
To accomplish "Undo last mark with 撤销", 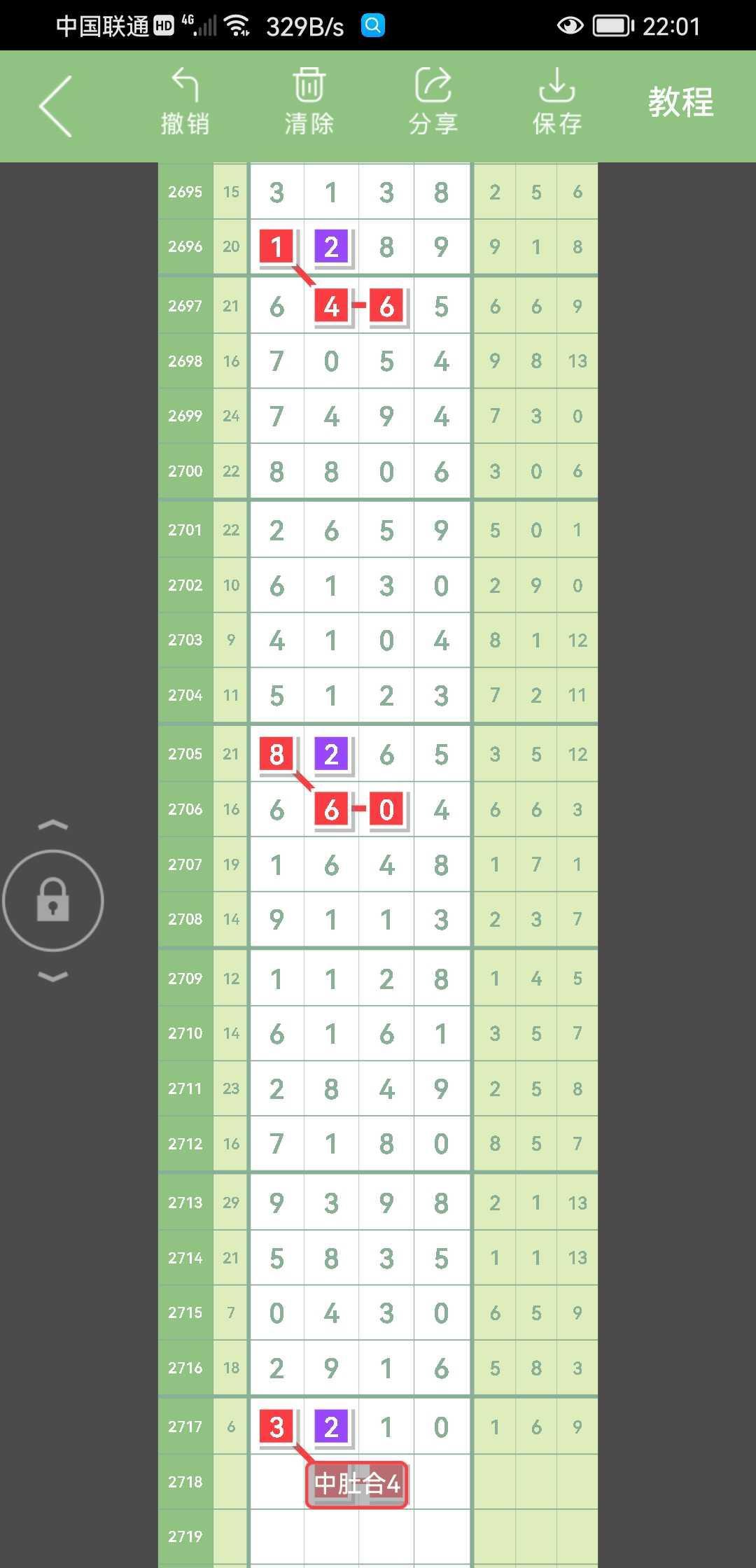I will [185, 101].
